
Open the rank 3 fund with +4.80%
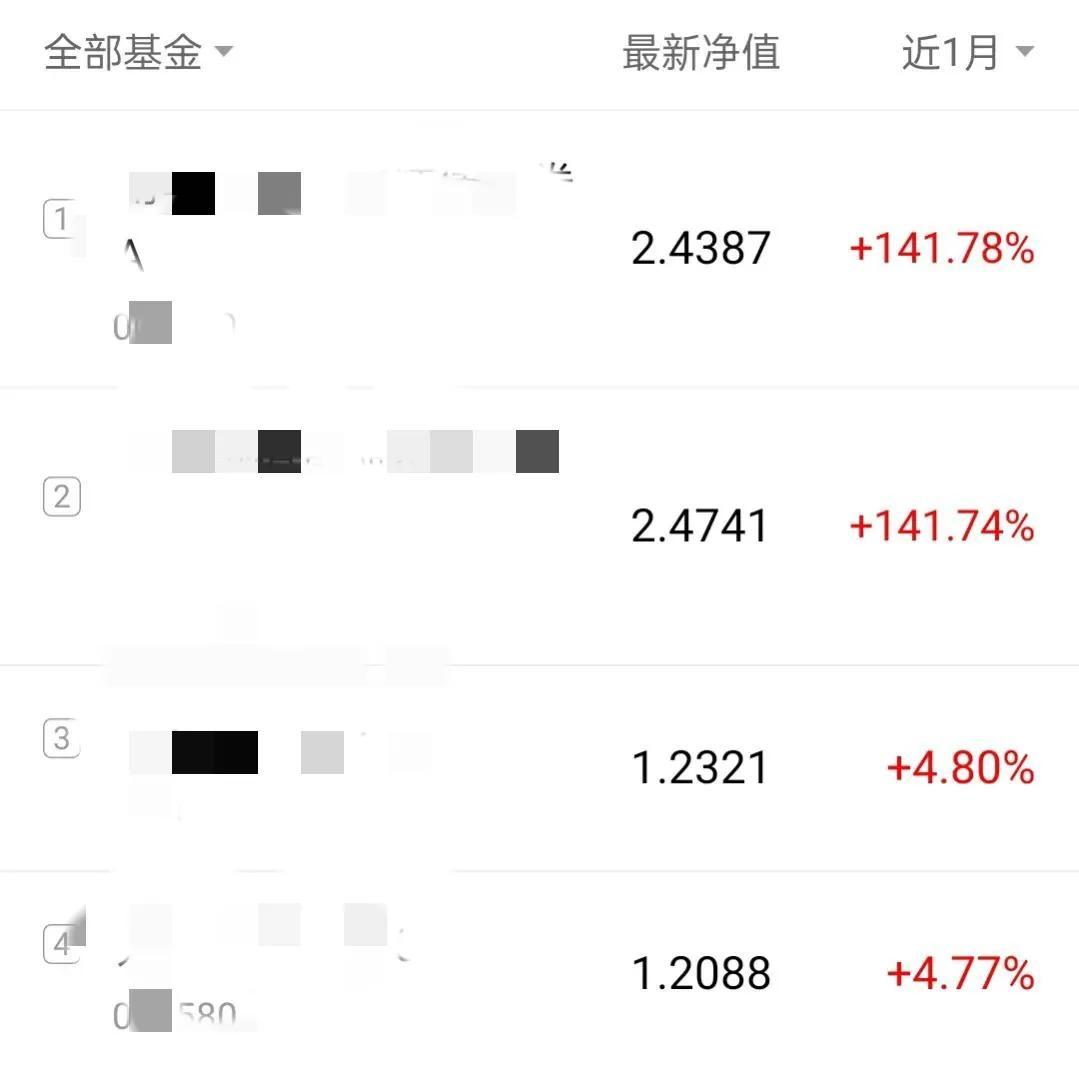(x=540, y=768)
